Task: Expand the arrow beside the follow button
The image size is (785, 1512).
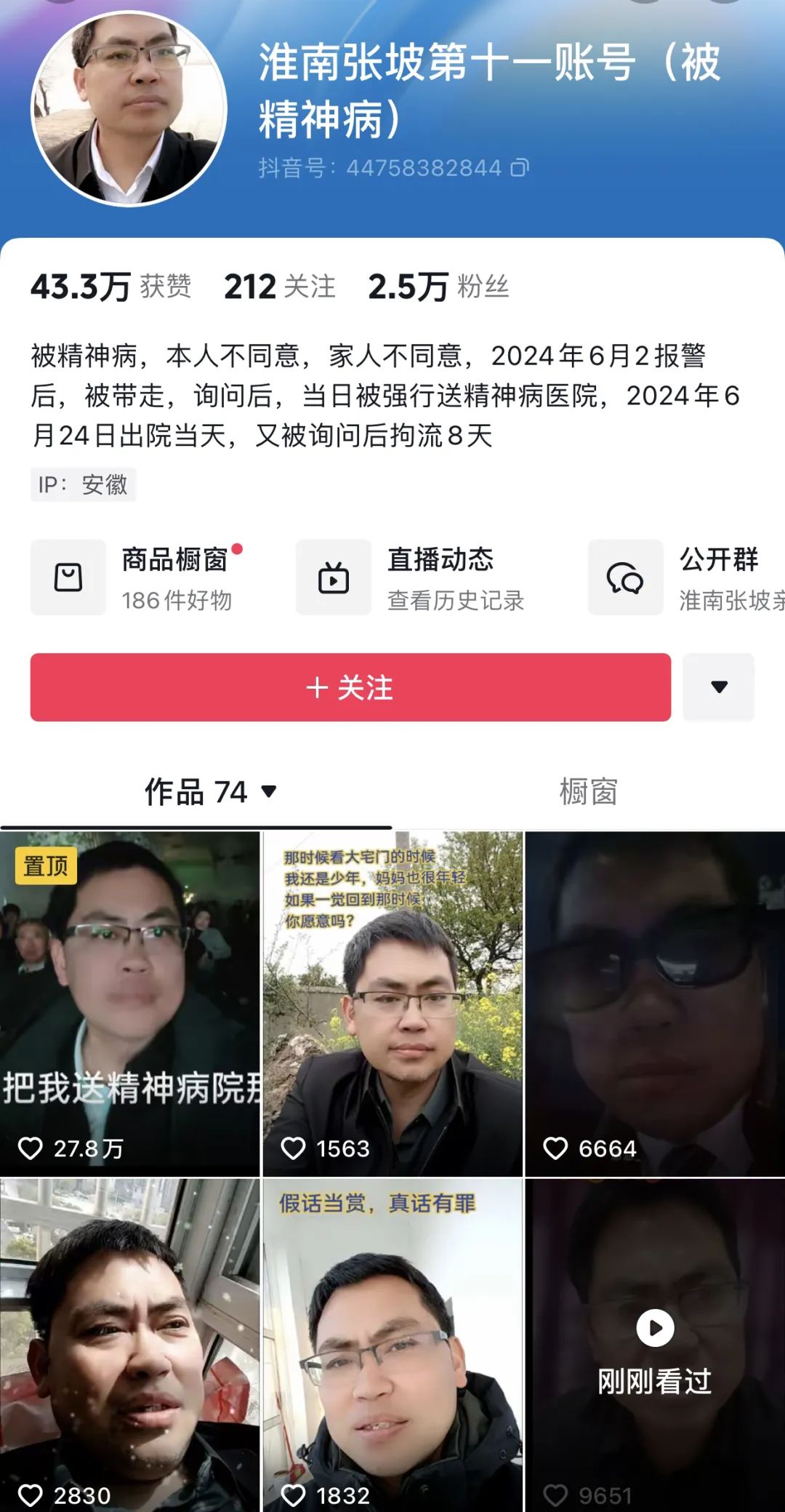Action: (718, 687)
